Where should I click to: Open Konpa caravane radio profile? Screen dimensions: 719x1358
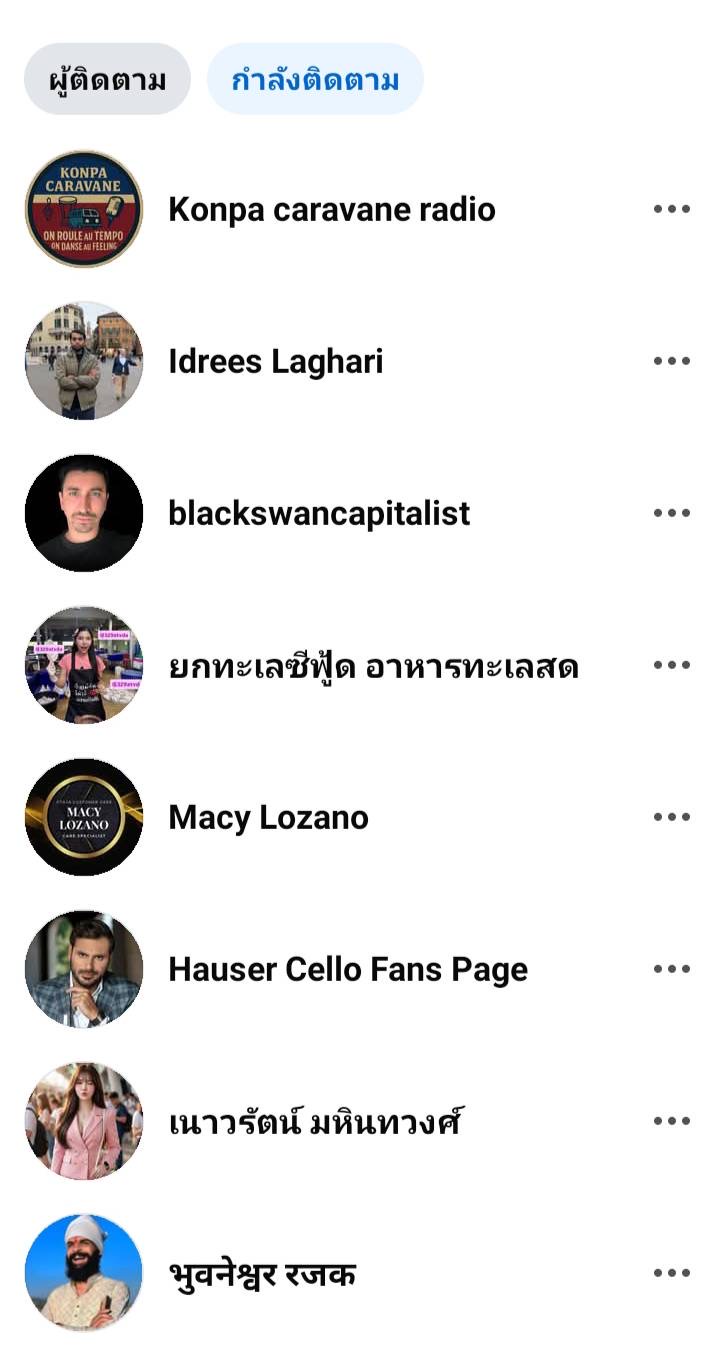pyautogui.click(x=331, y=209)
